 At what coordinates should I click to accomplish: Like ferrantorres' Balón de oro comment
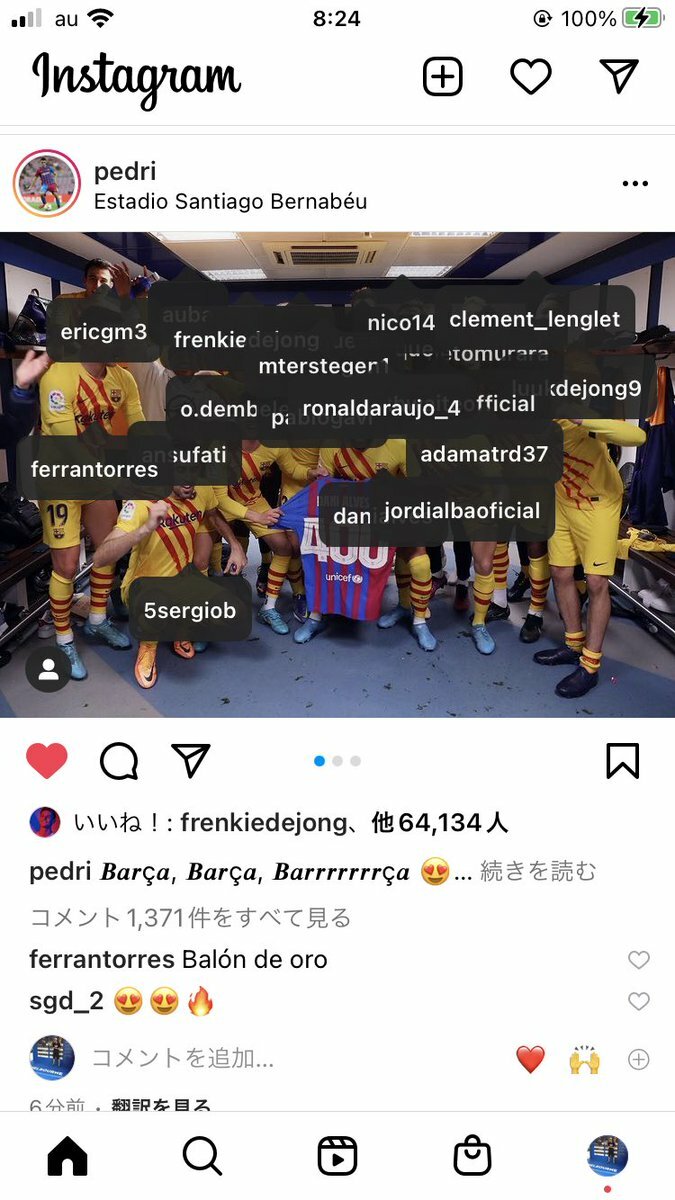click(x=638, y=960)
